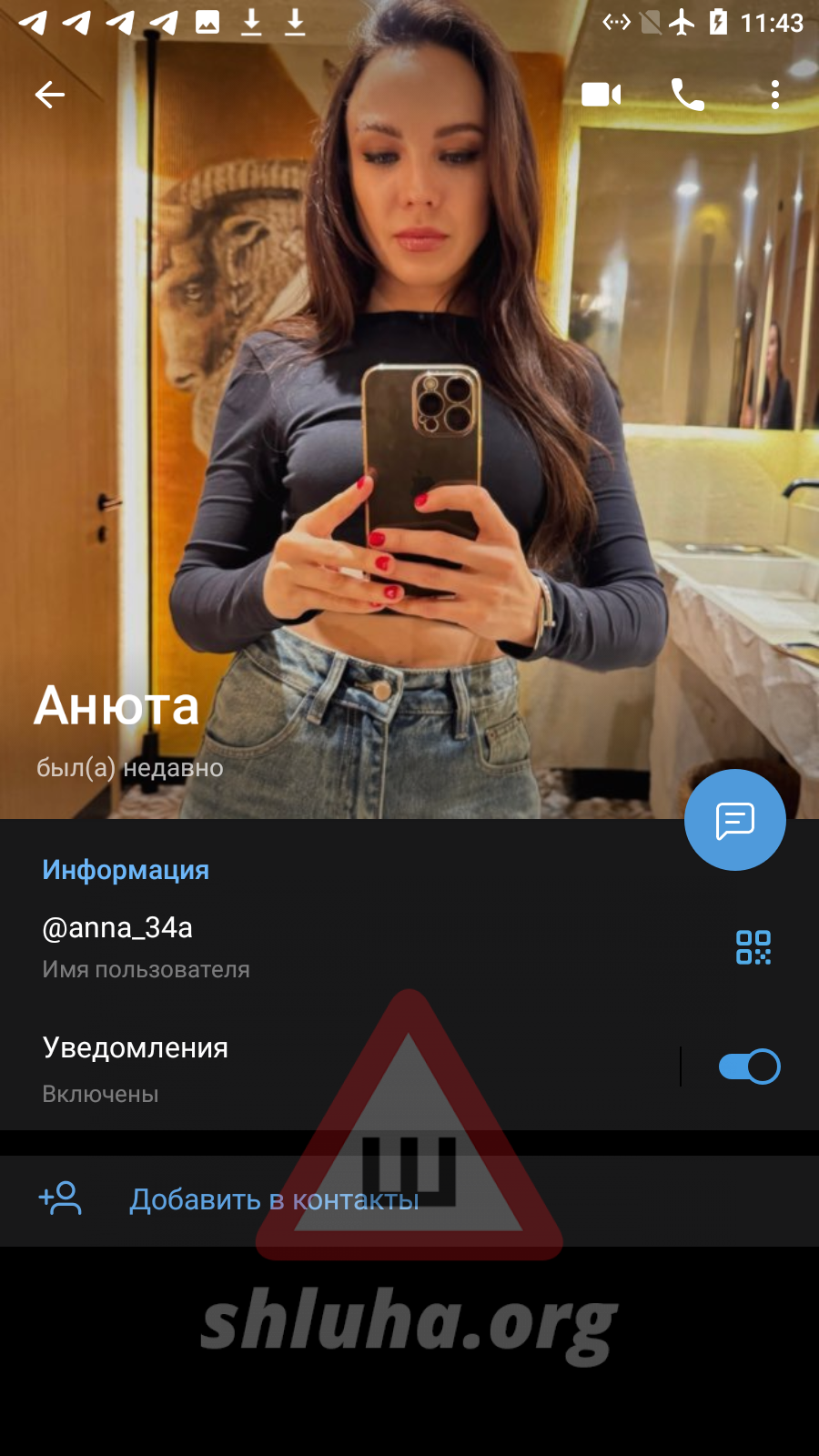The height and width of the screenshot is (1456, 819).
Task: Toggle the notifications switch off
Action: click(749, 1067)
